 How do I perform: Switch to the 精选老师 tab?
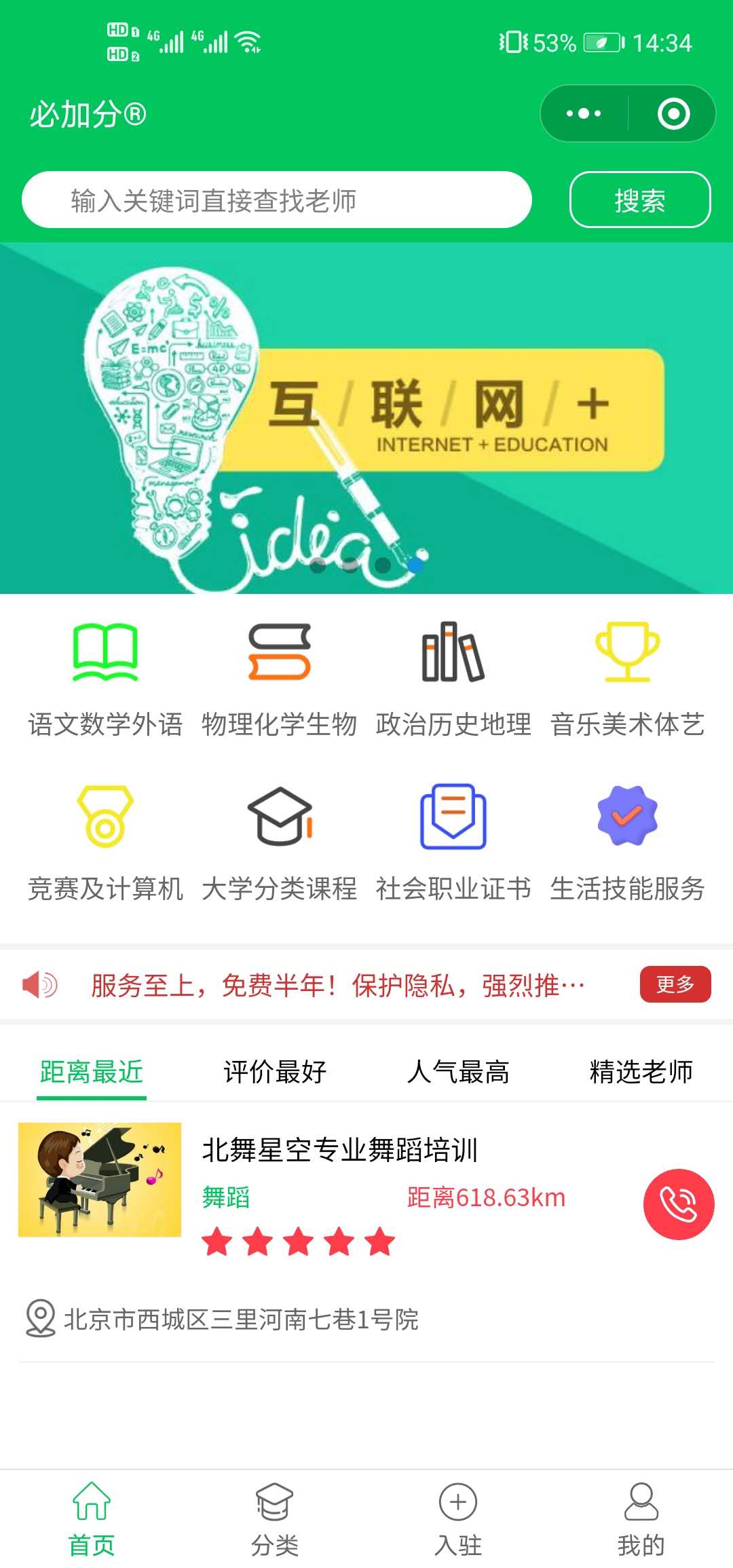tap(641, 1072)
